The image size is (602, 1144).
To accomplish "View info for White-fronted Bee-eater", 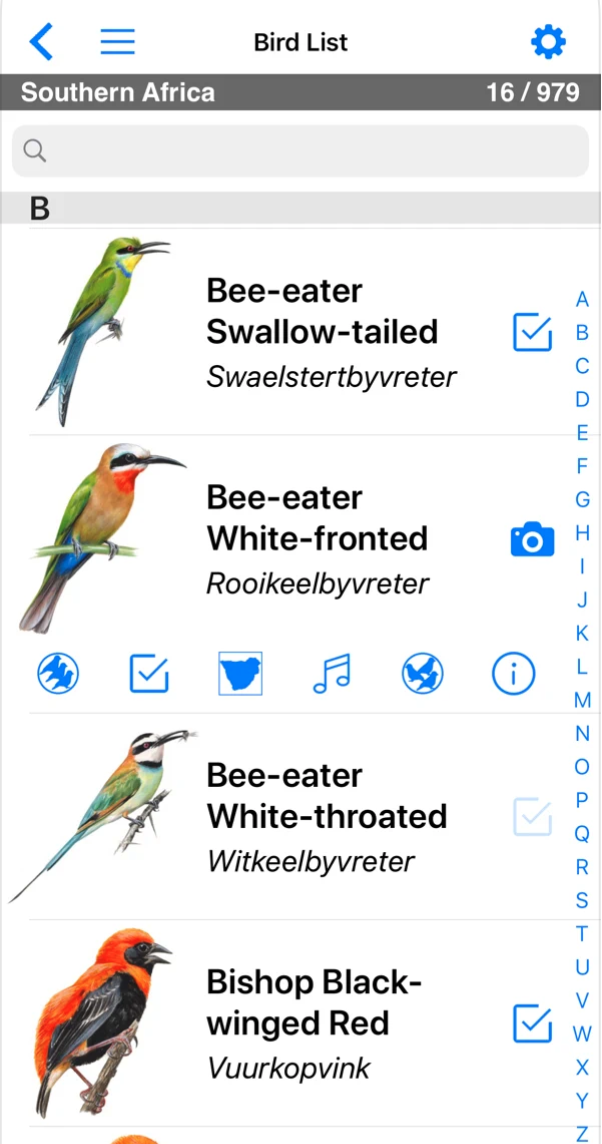I will pos(513,675).
